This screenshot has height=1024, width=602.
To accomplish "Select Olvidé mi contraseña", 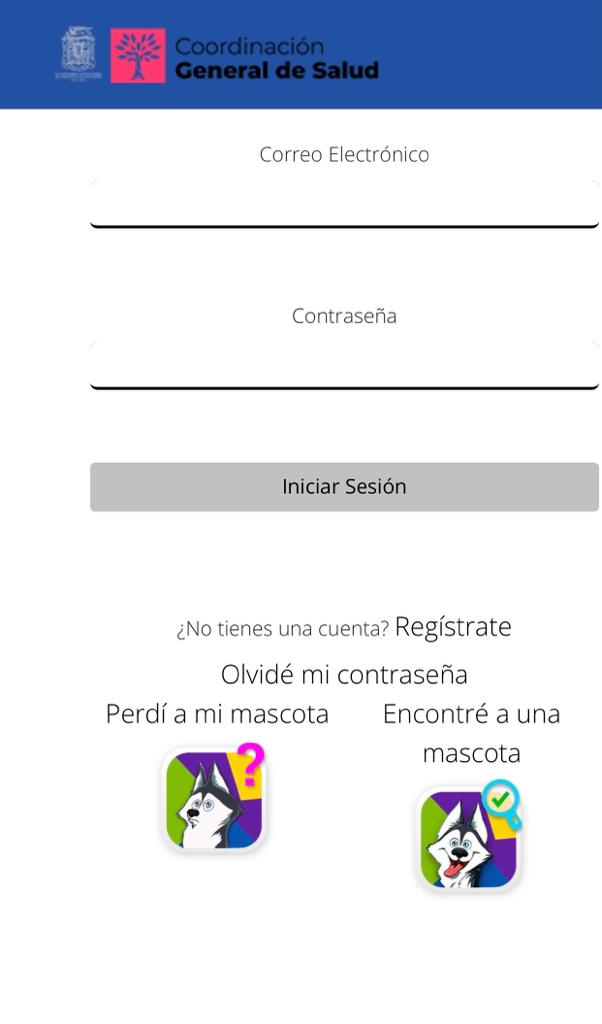I will tap(344, 674).
